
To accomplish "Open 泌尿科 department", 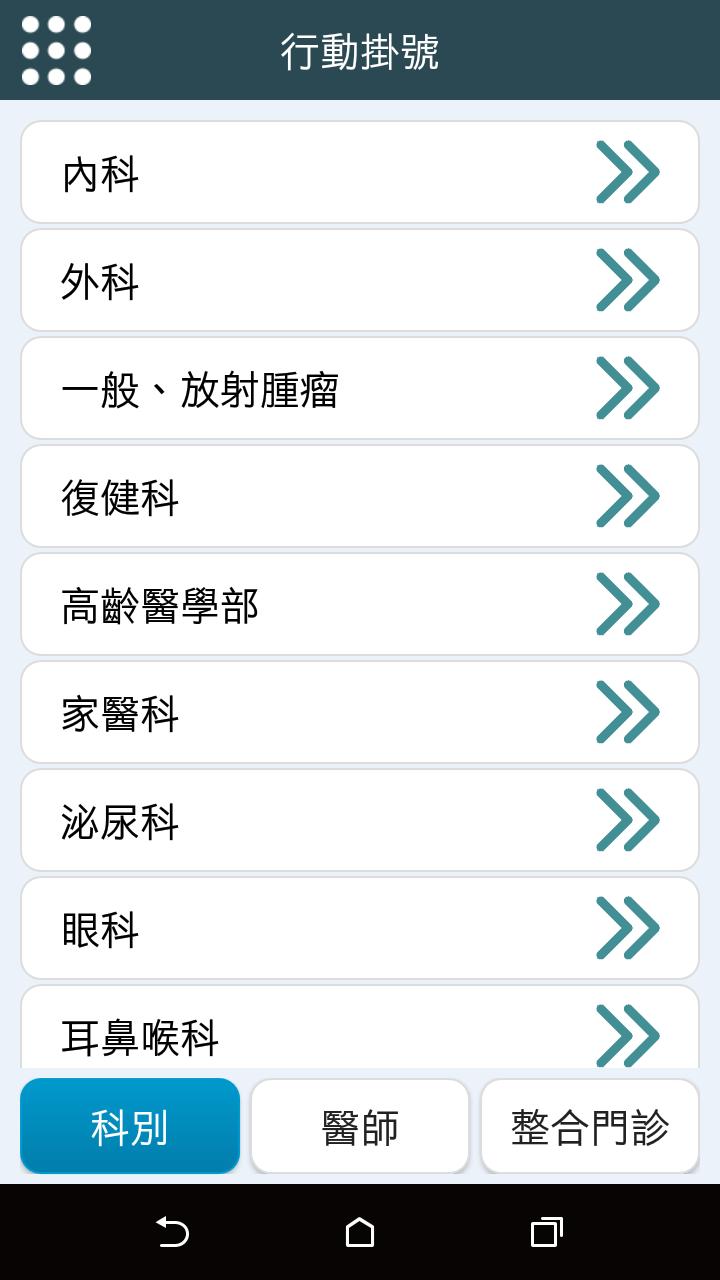I will coord(360,820).
